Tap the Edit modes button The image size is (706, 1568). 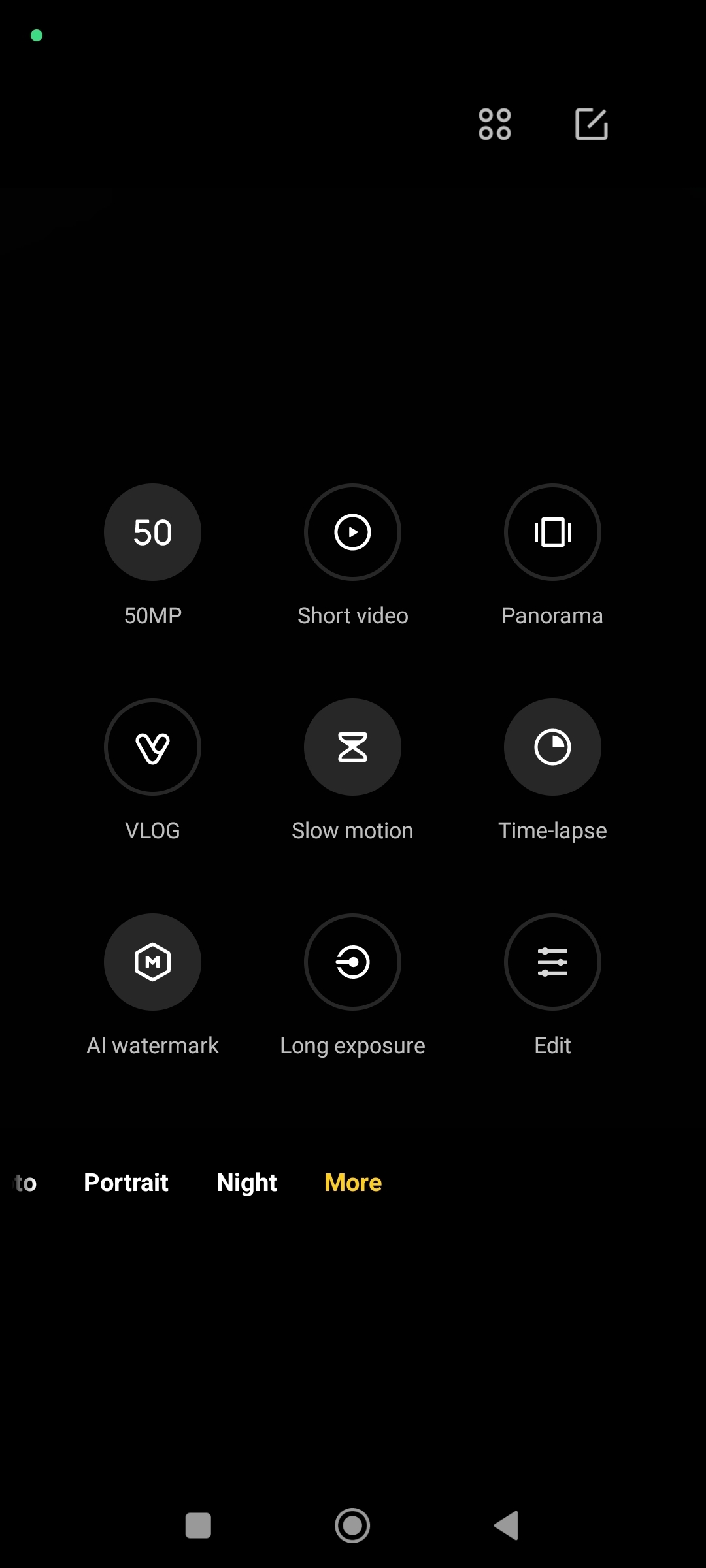click(x=552, y=962)
